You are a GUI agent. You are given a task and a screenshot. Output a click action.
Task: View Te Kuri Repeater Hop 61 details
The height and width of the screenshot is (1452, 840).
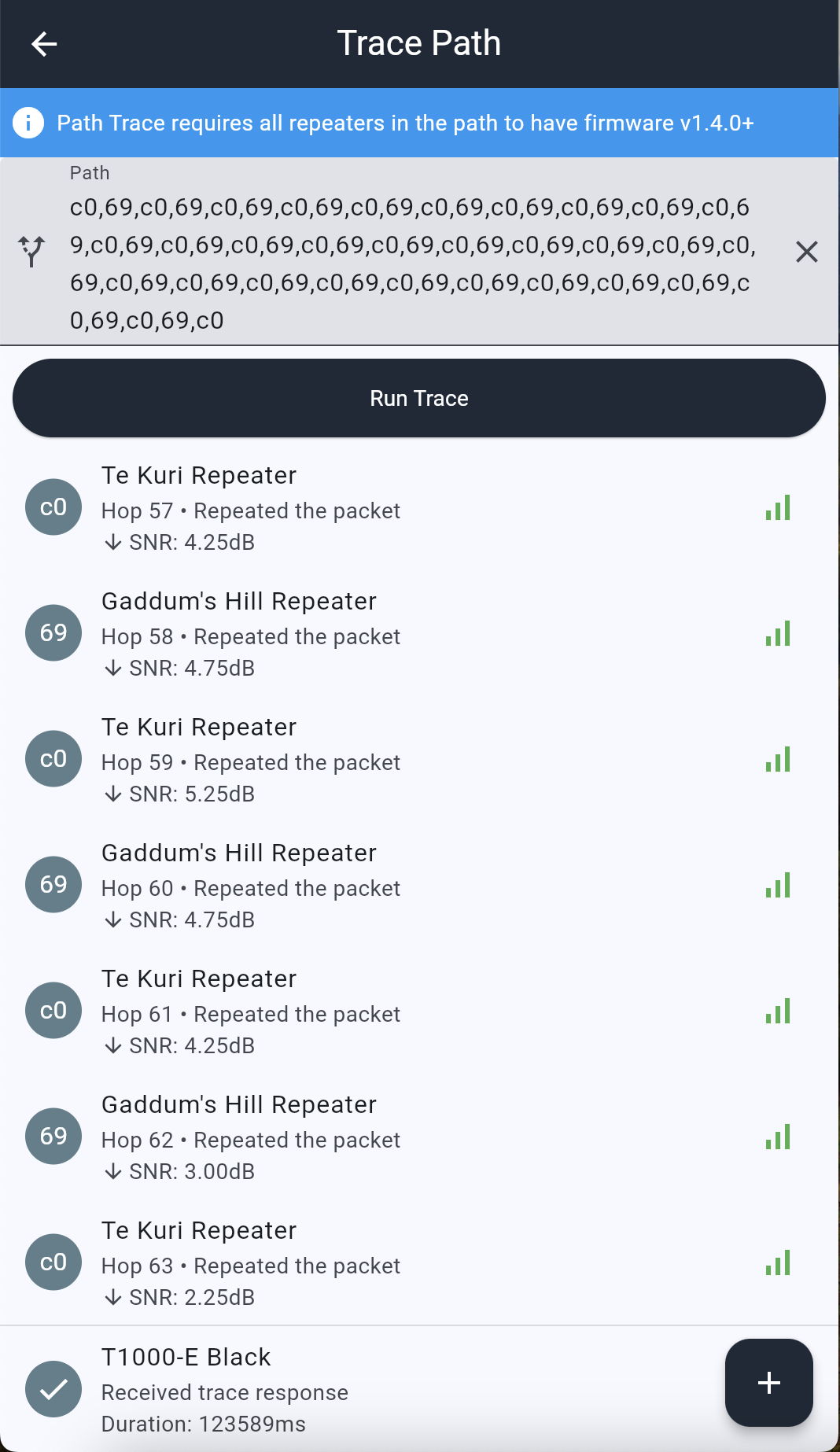[419, 1011]
